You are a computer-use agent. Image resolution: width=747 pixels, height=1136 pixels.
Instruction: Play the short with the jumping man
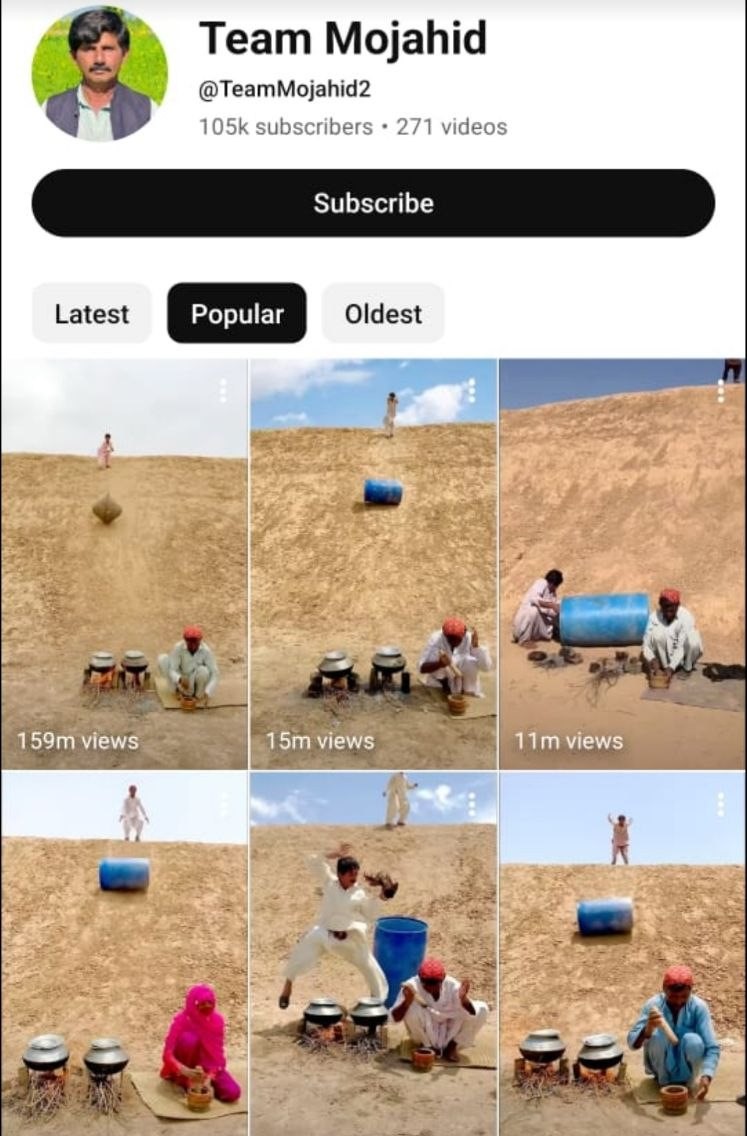point(373,955)
